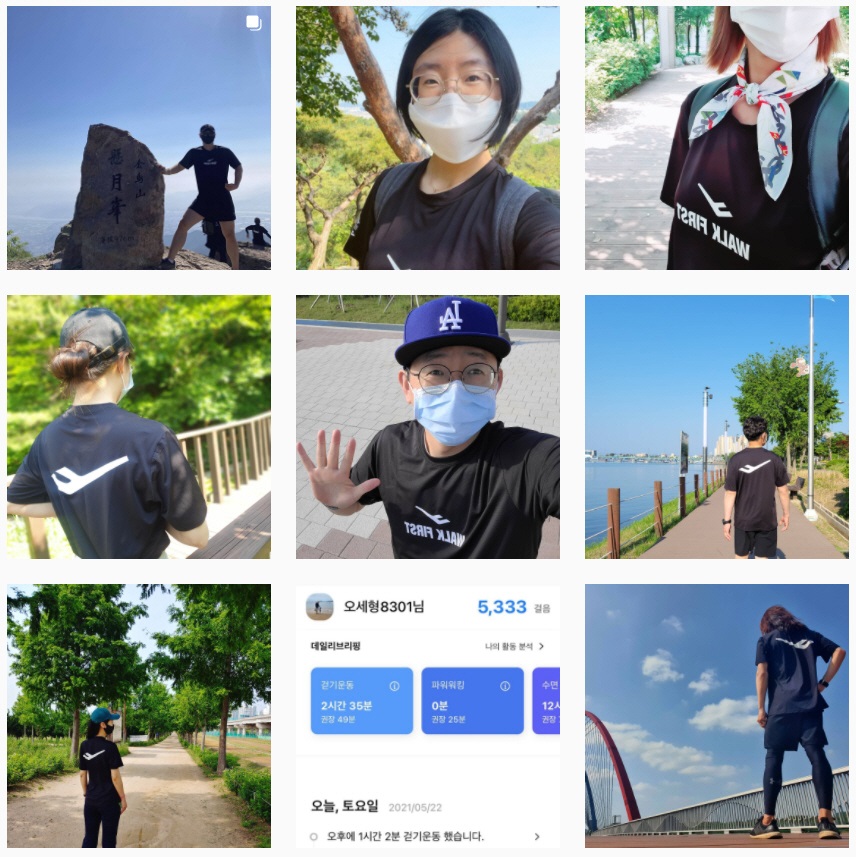Open the post of a runner by the red arch bridge
Image resolution: width=856 pixels, height=857 pixels.
click(x=716, y=716)
